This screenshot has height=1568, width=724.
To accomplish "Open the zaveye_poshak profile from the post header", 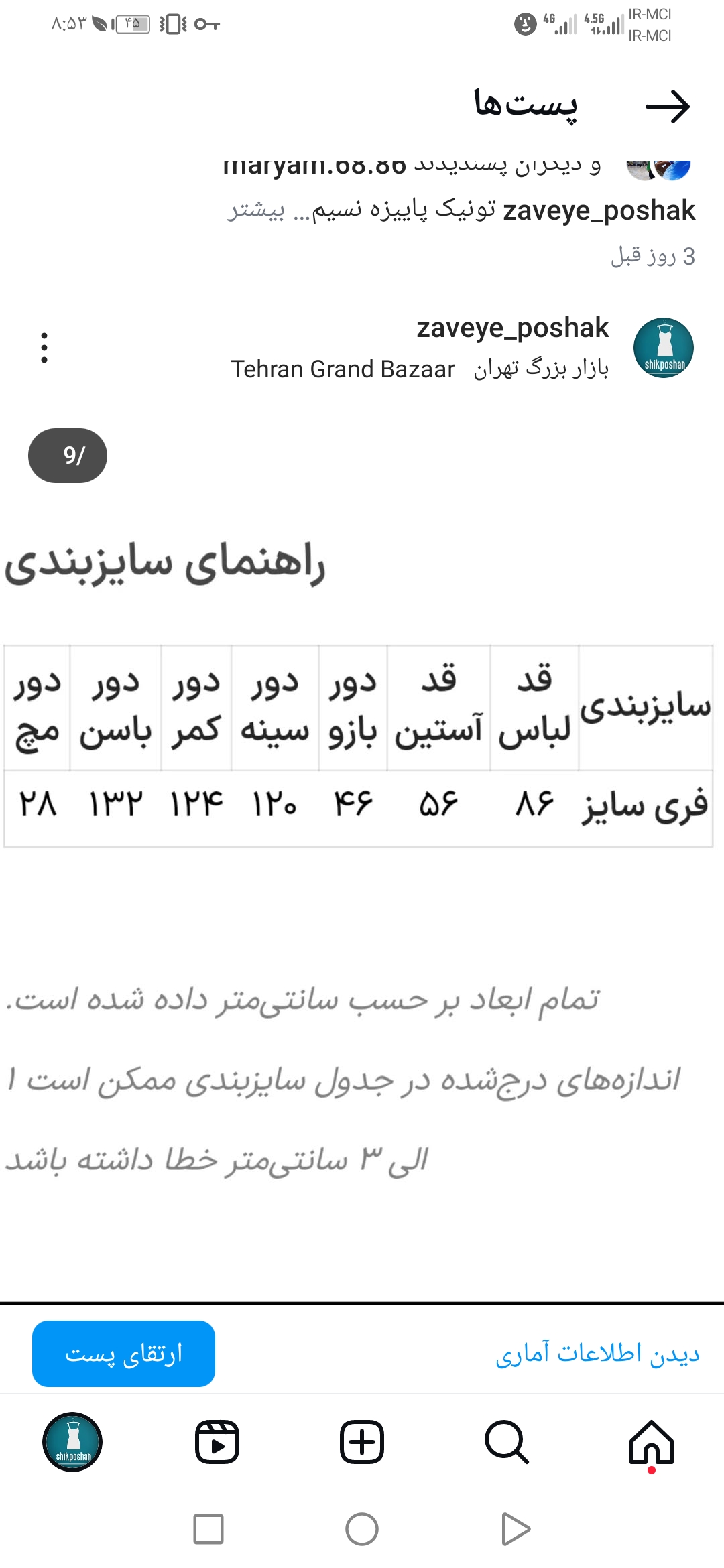I will click(512, 328).
